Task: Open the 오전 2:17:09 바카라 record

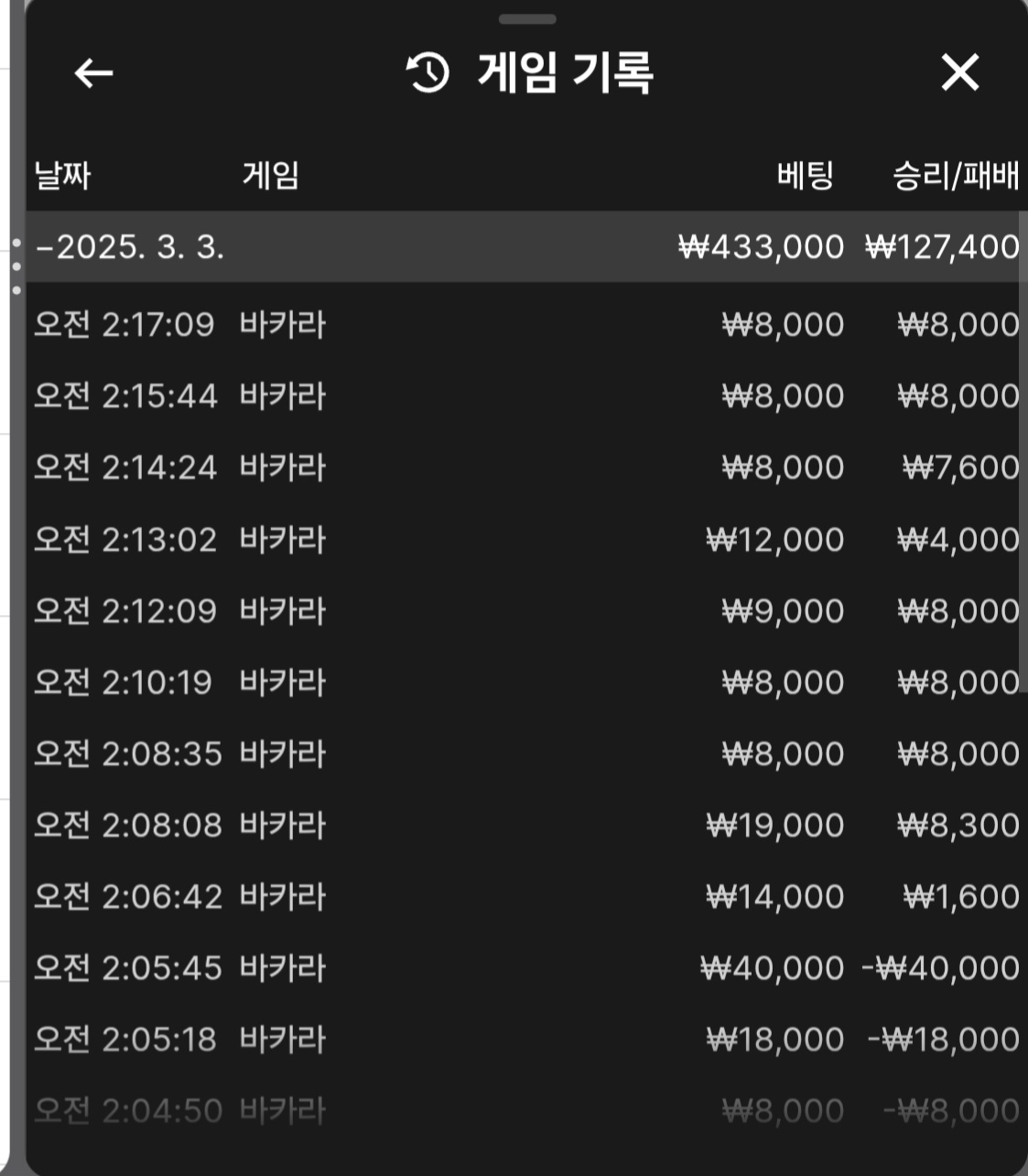Action: (525, 325)
